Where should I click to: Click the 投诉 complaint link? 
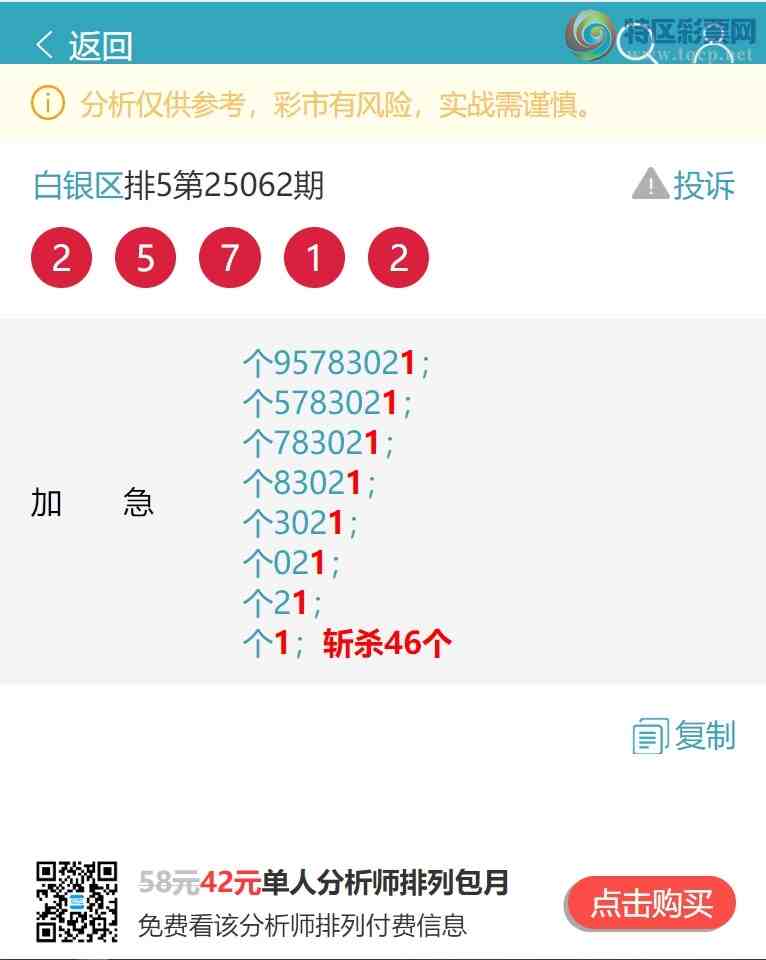click(707, 184)
